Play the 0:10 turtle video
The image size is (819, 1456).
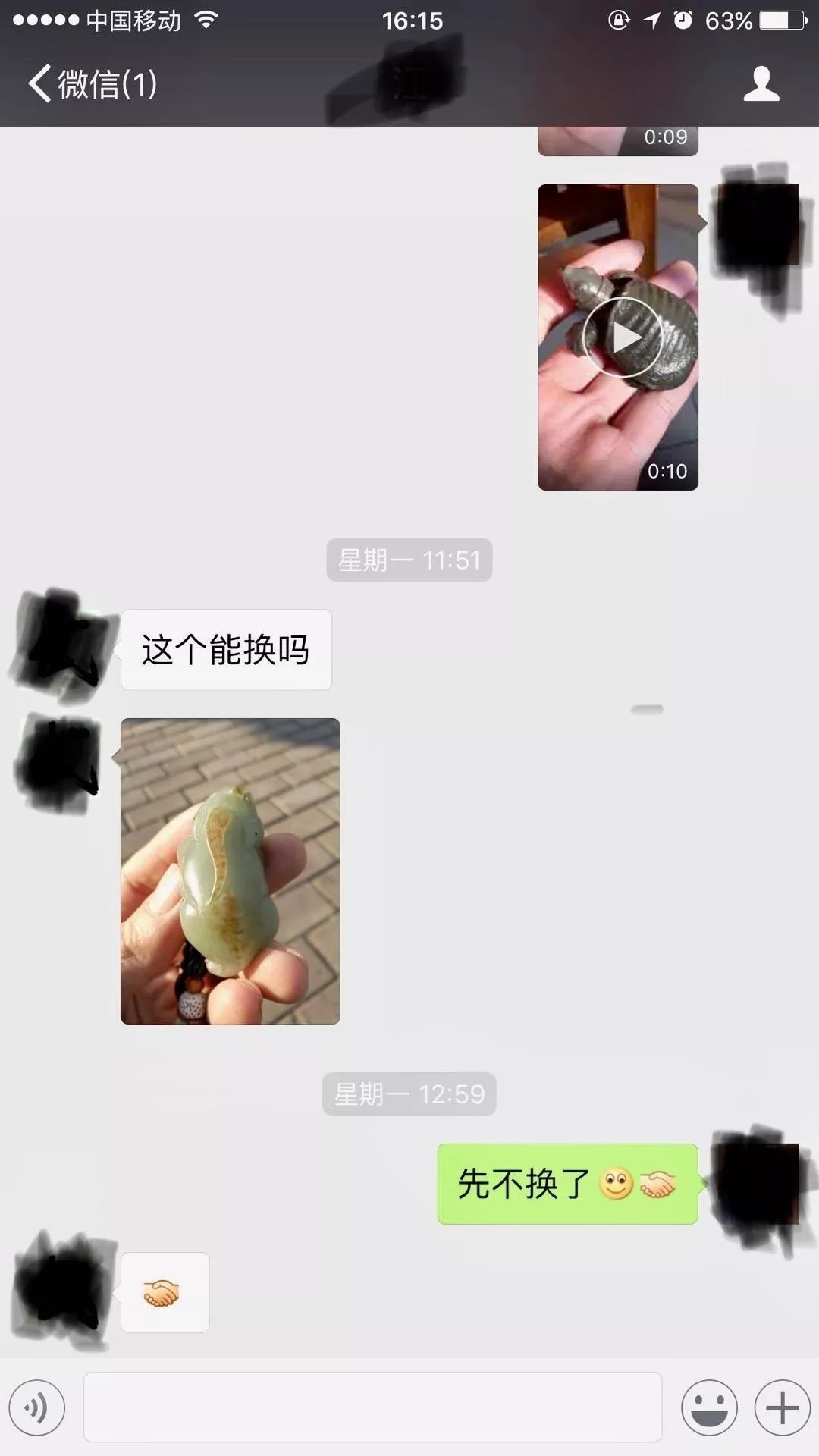tap(618, 337)
